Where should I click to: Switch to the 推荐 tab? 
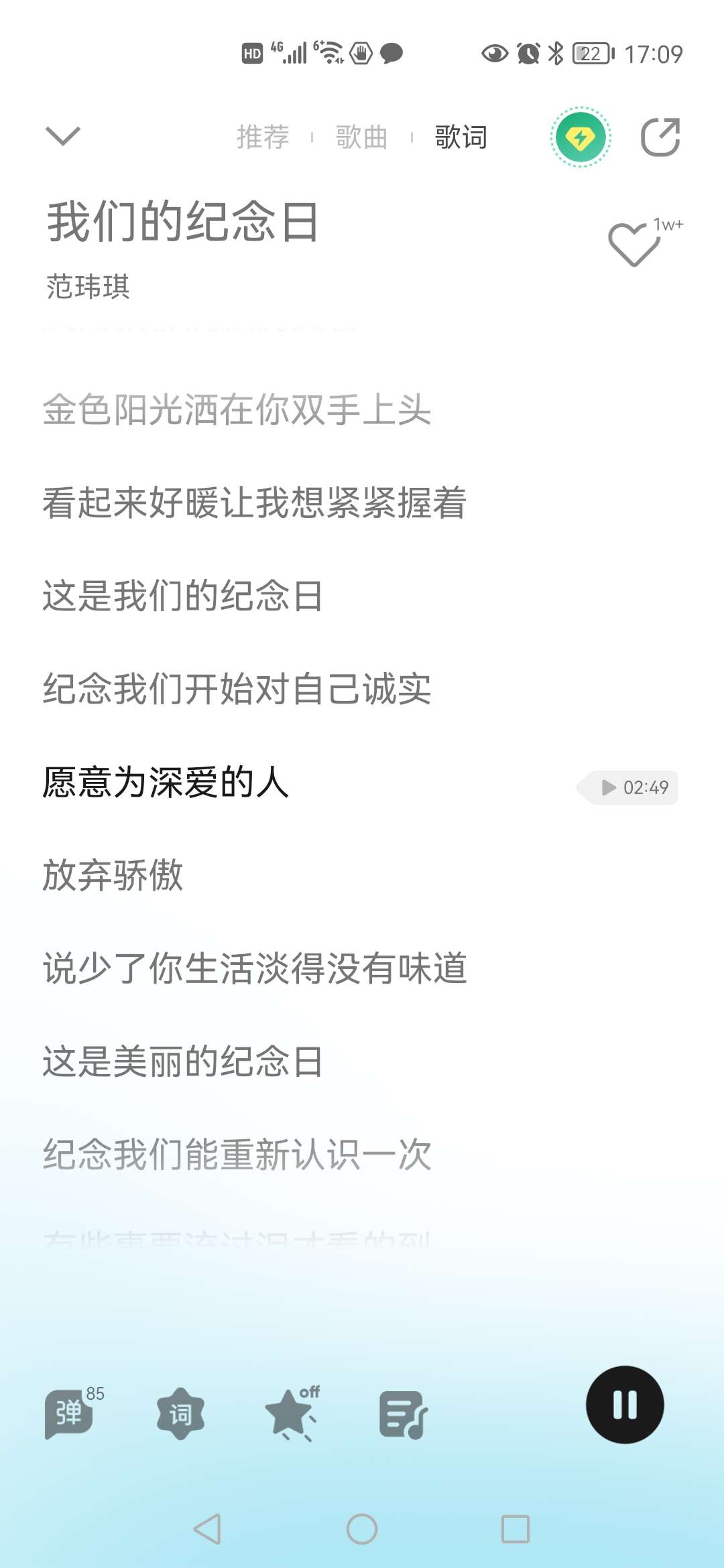pos(263,137)
